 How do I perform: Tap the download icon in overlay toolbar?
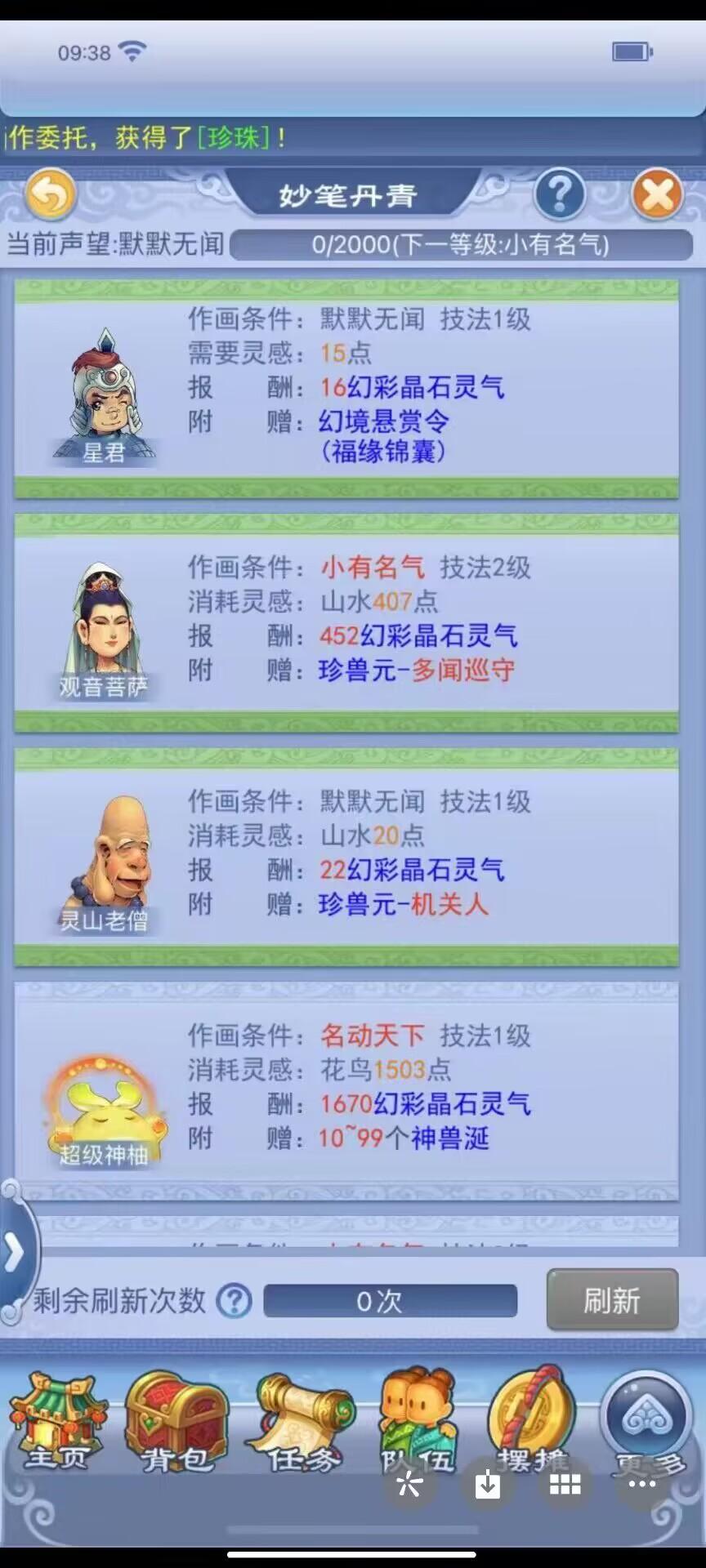click(488, 1485)
